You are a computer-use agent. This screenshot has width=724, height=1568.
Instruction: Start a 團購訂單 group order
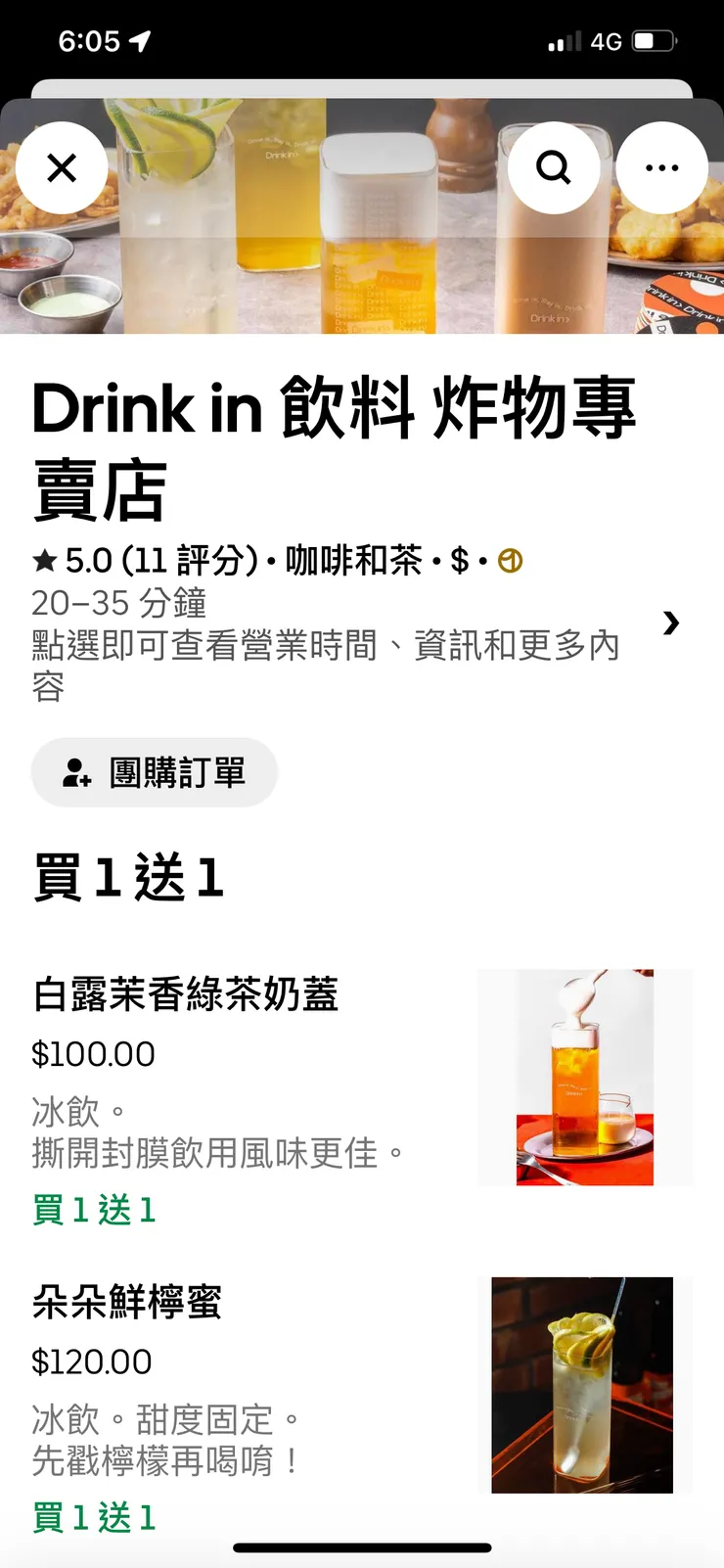pos(155,772)
